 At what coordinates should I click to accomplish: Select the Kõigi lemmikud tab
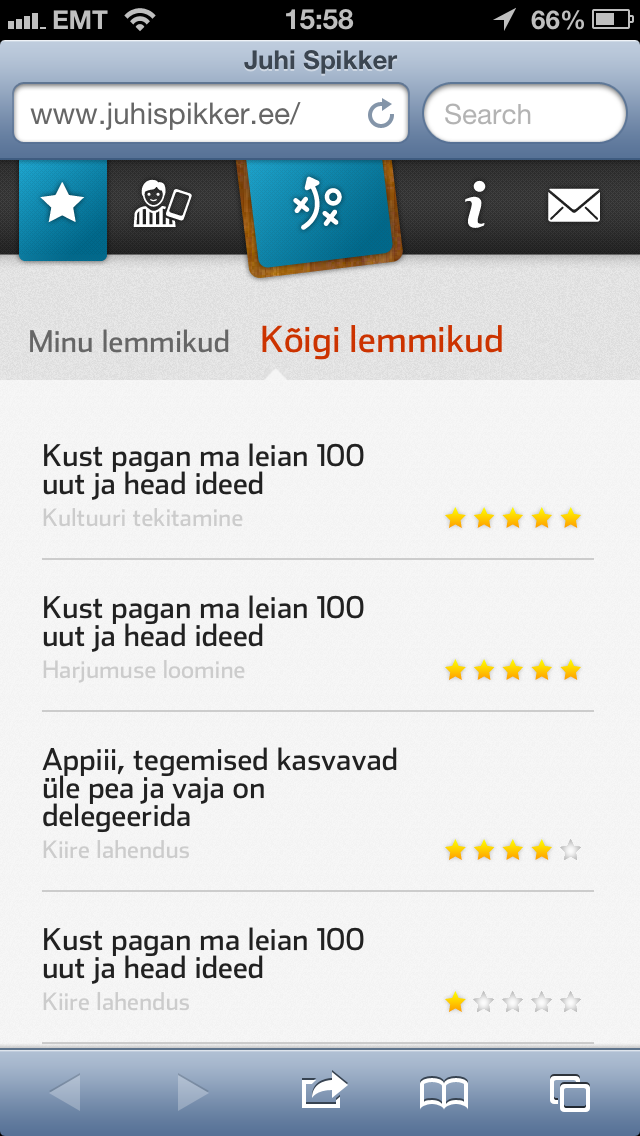(381, 341)
